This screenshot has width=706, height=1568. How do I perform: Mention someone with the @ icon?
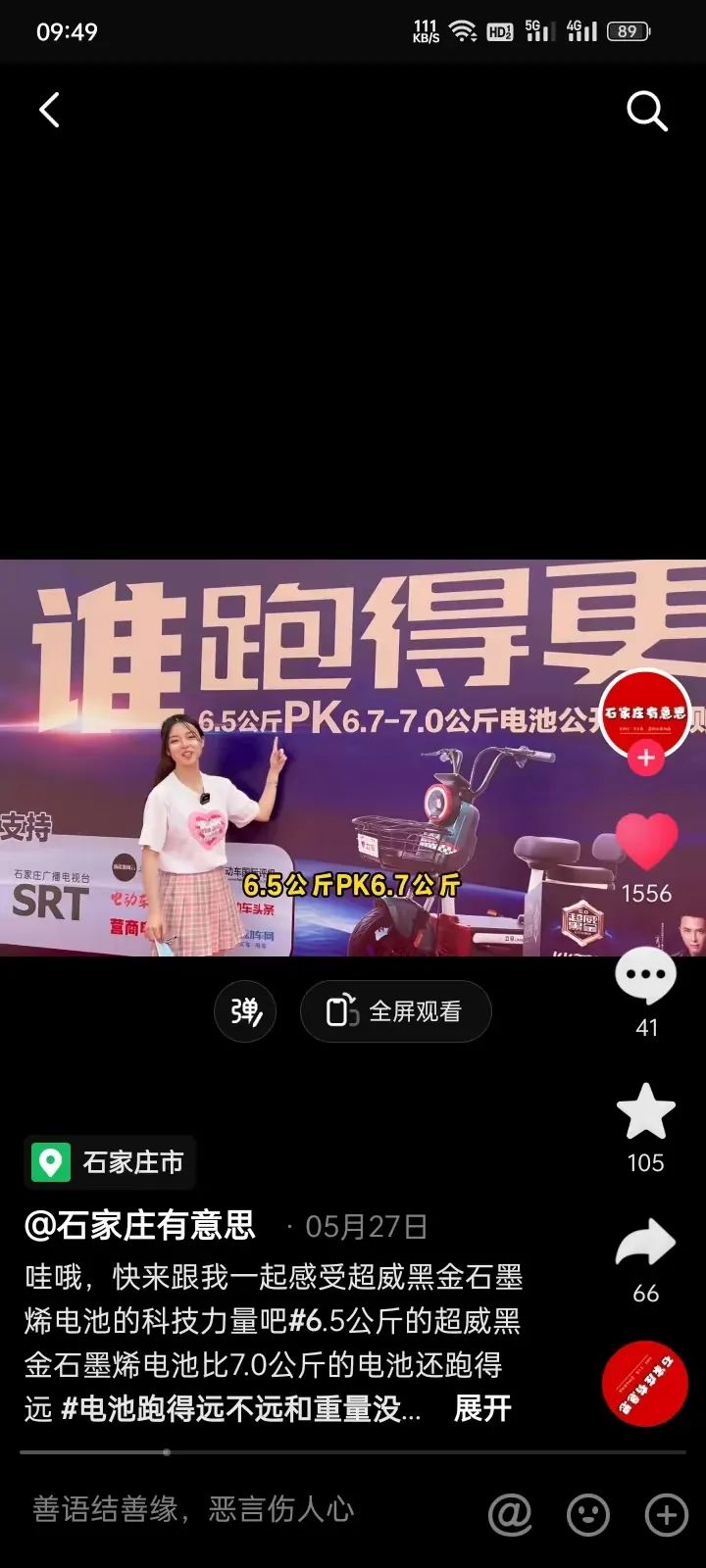pos(510,1514)
